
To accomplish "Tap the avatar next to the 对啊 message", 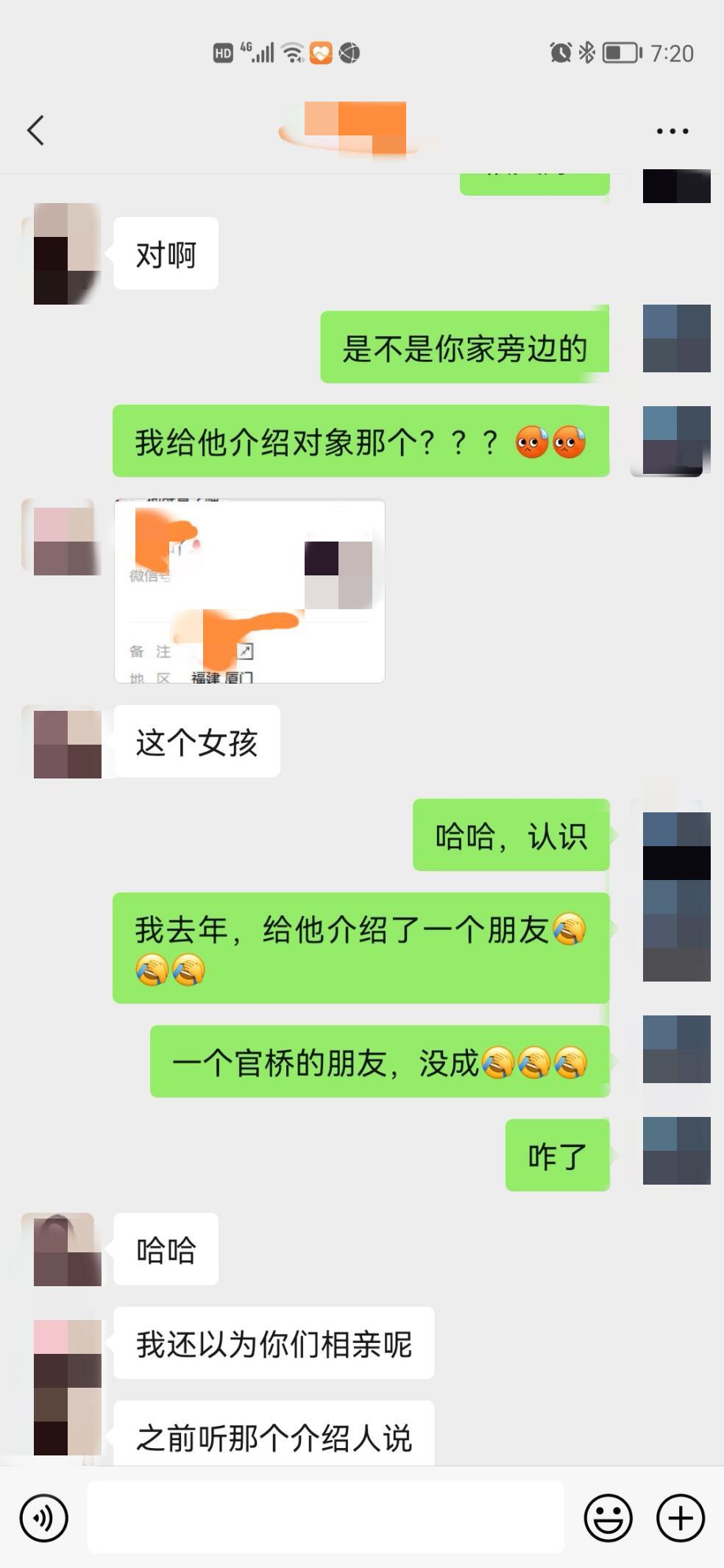I will pos(65,252).
